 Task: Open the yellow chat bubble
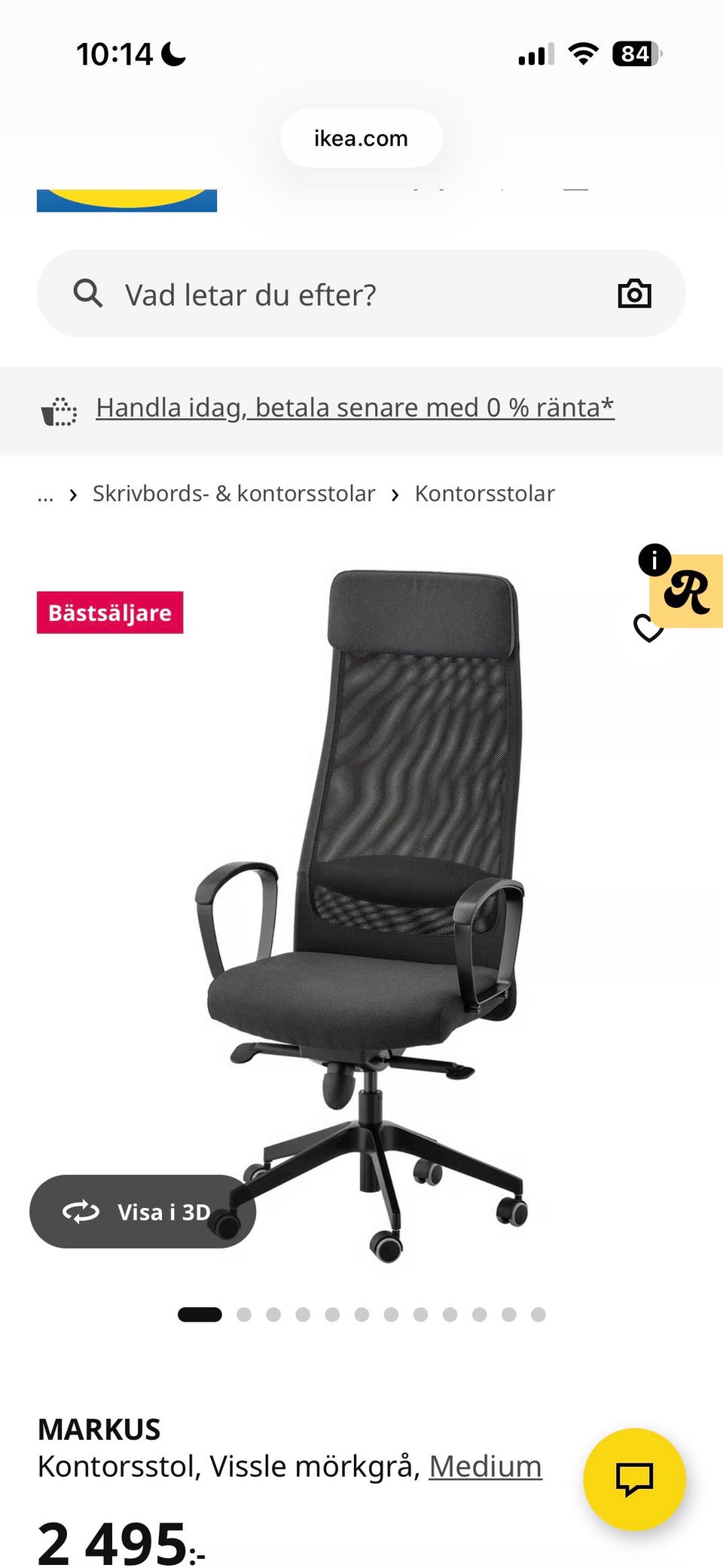click(x=635, y=1478)
